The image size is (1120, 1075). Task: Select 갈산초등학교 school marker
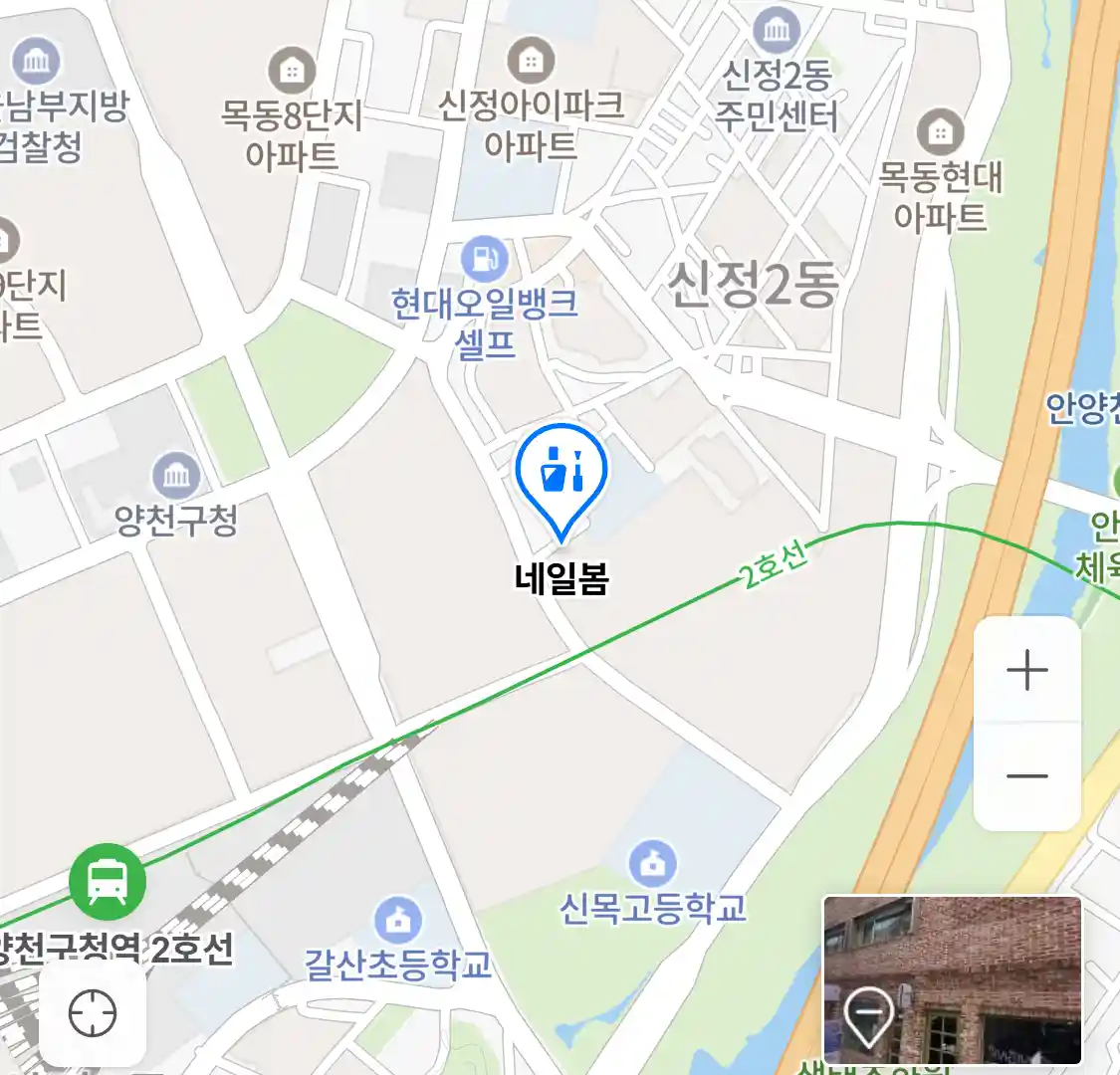398,921
